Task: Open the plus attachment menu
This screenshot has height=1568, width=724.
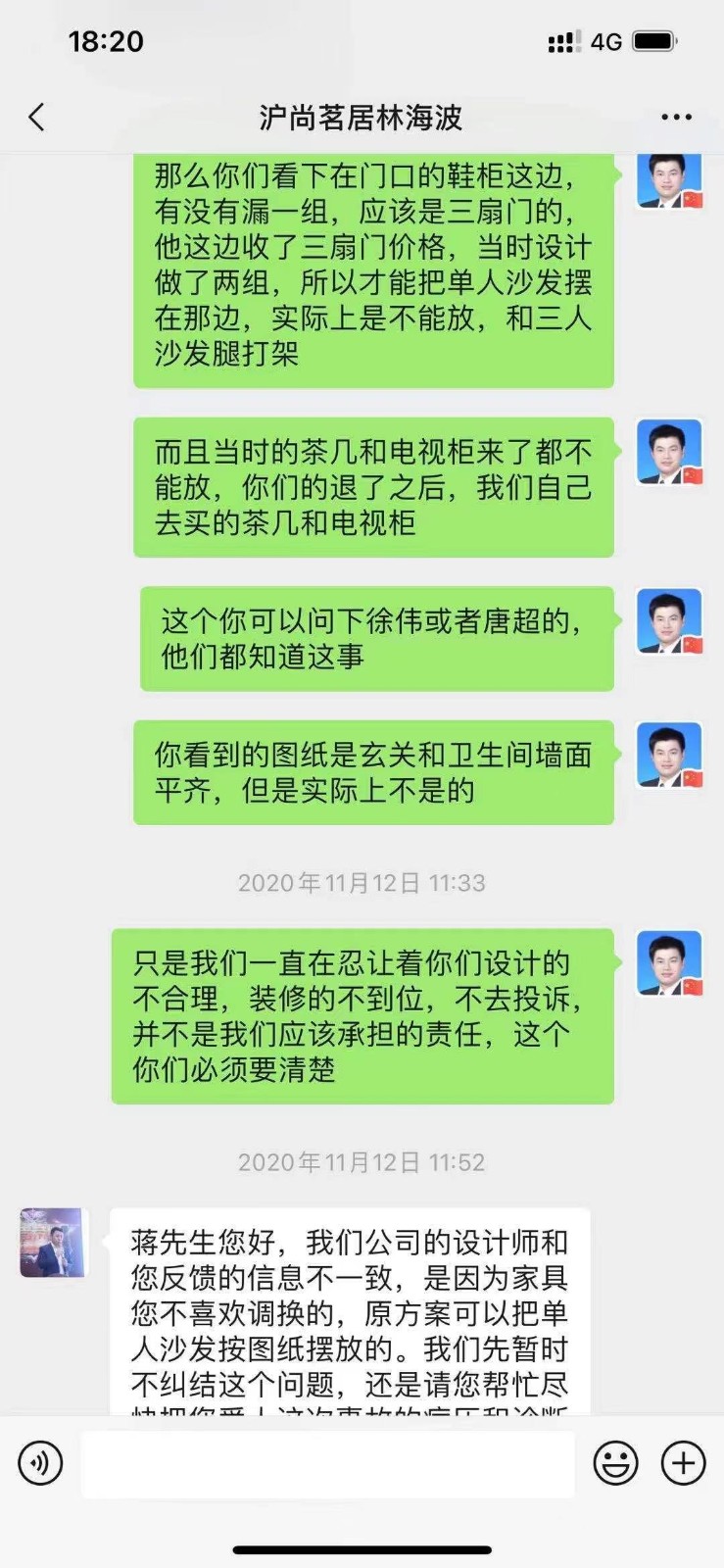Action: point(683,1463)
